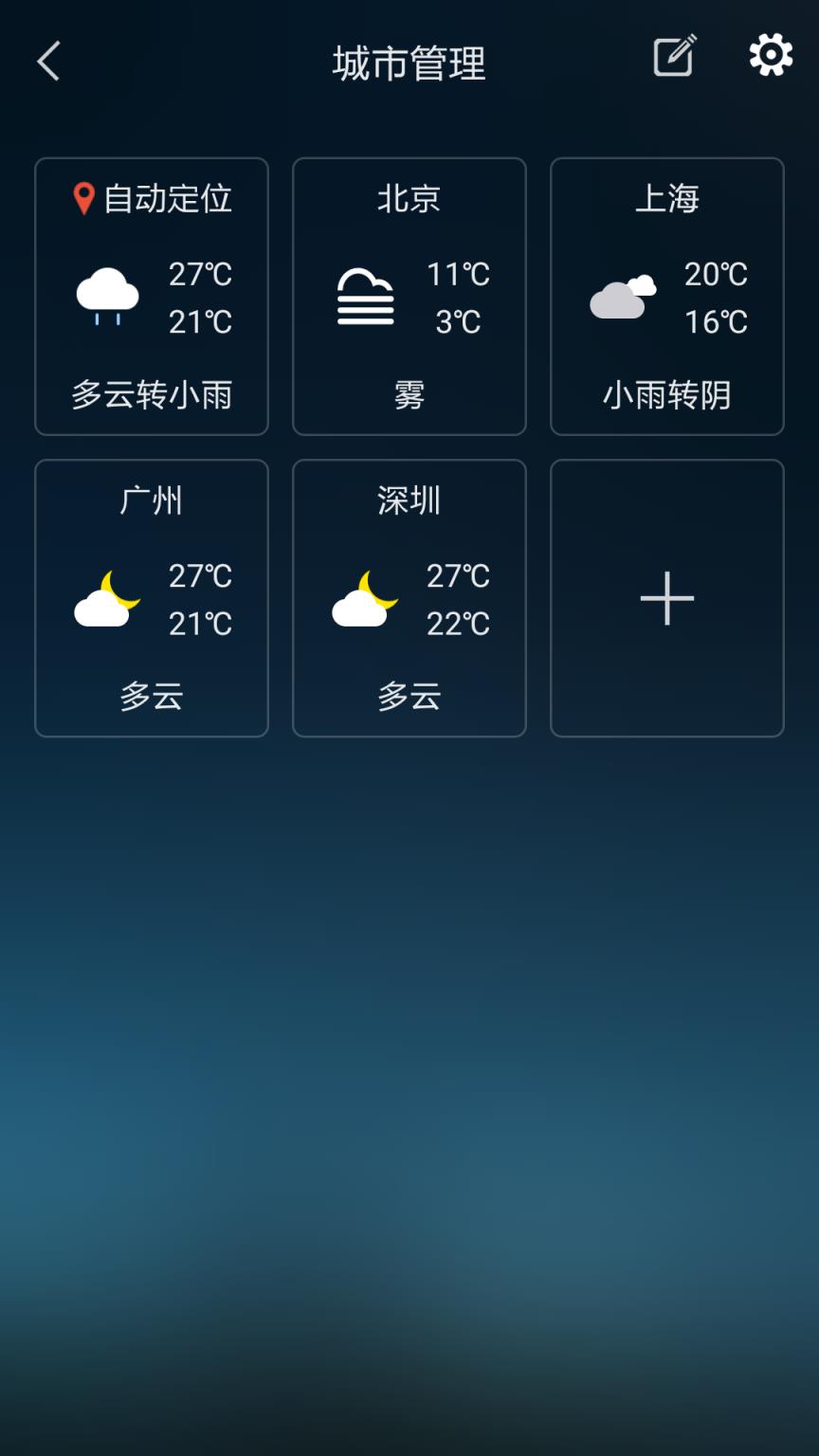Go back using the left arrow

tap(47, 61)
